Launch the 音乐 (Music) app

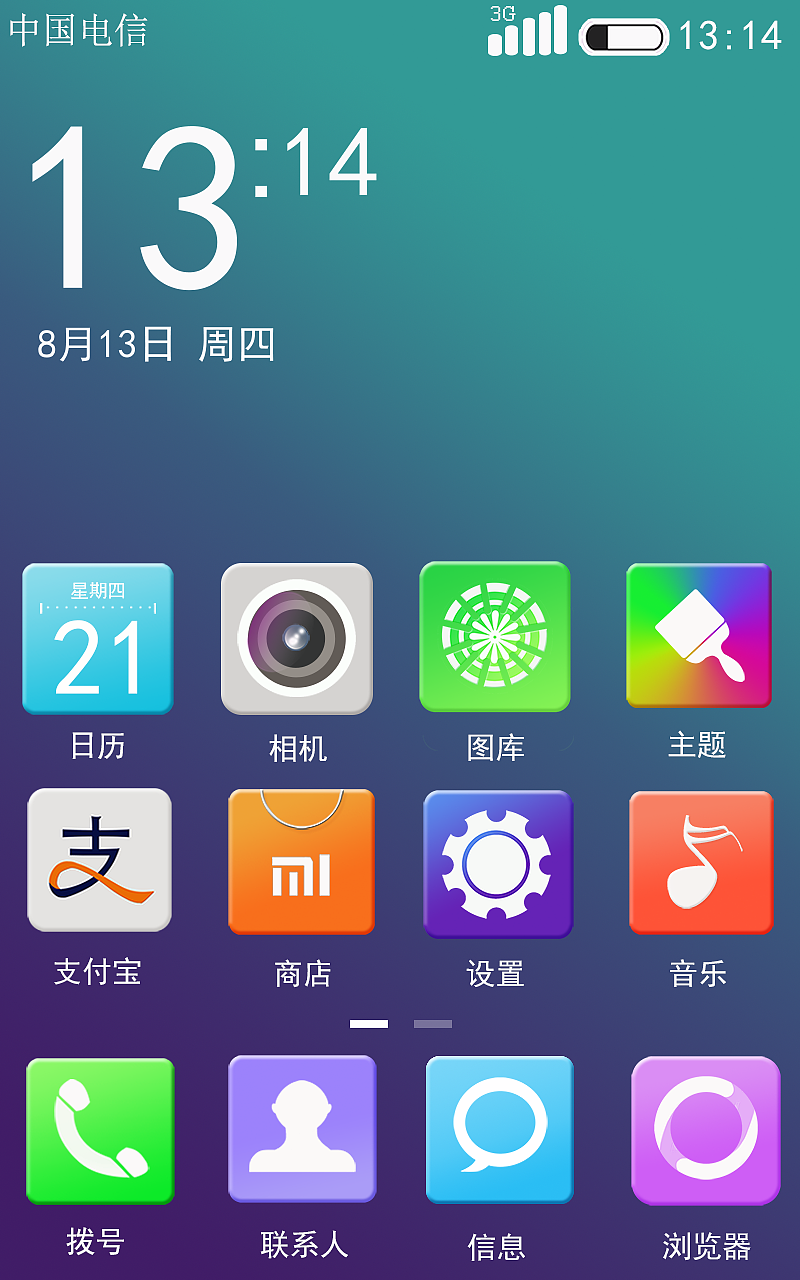click(700, 862)
